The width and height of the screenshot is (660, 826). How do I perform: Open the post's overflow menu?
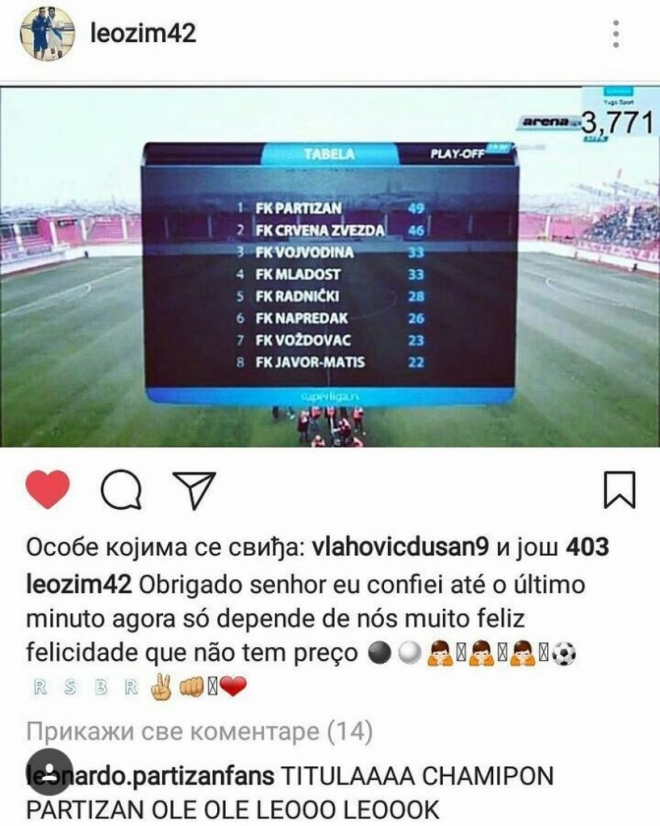(x=615, y=34)
